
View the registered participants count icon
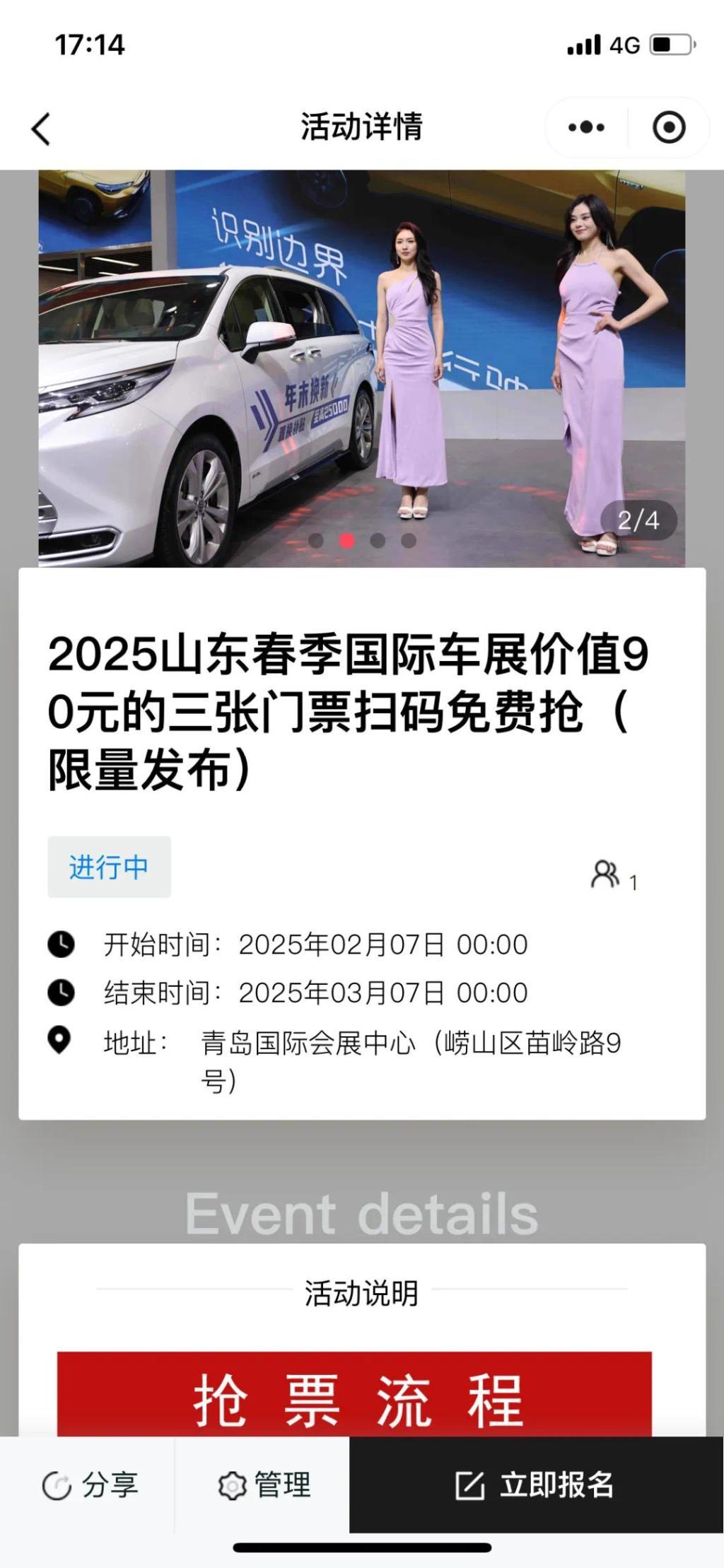coord(606,874)
